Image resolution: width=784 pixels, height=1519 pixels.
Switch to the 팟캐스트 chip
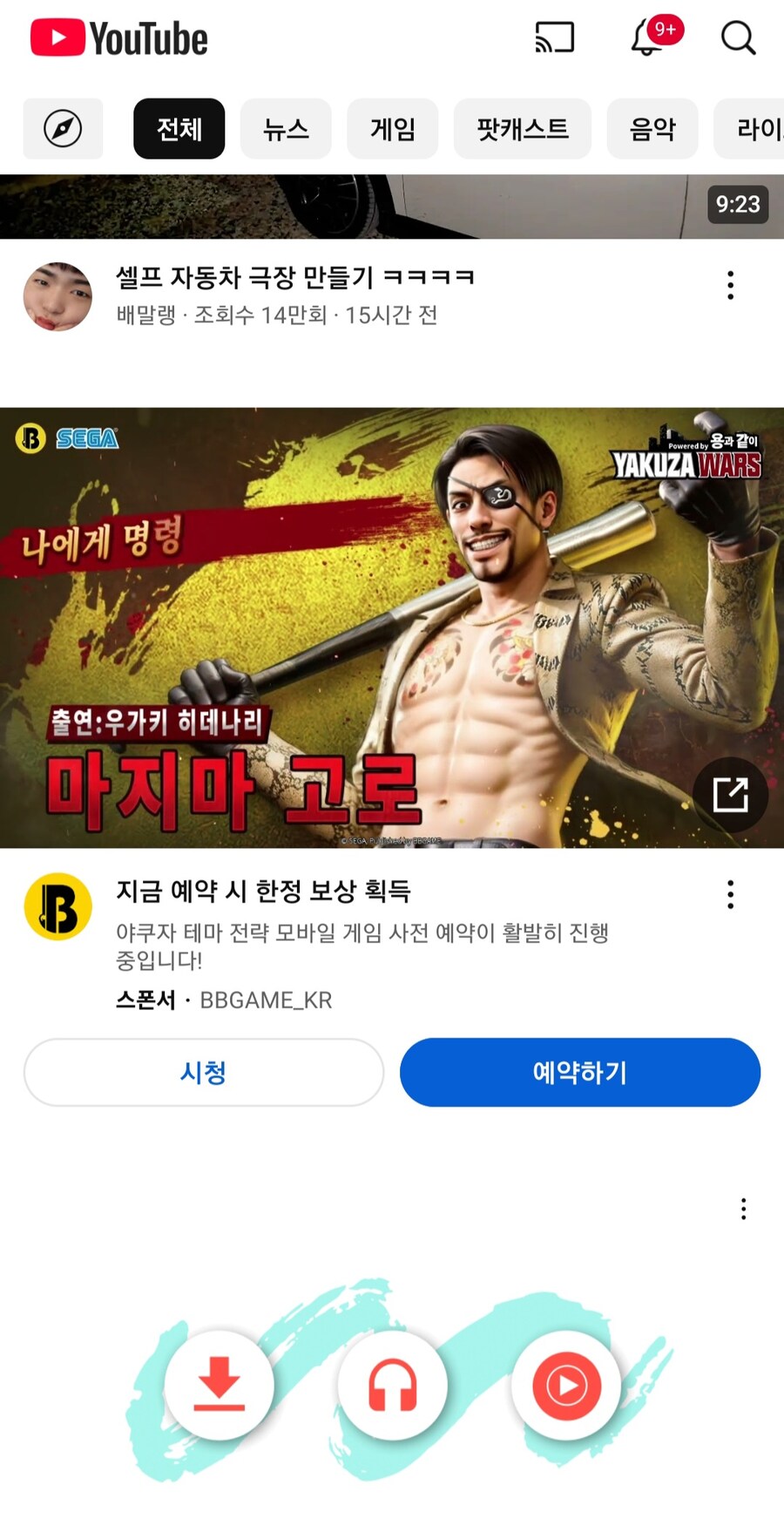tap(522, 129)
